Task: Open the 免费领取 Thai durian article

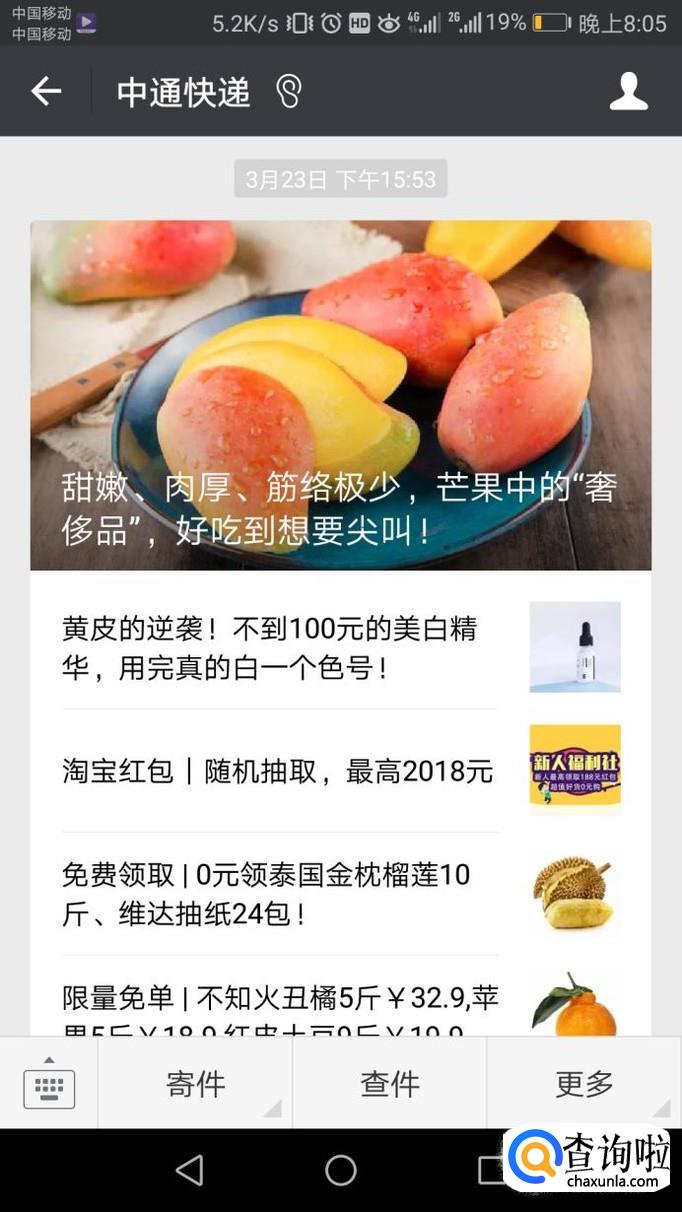Action: click(340, 894)
